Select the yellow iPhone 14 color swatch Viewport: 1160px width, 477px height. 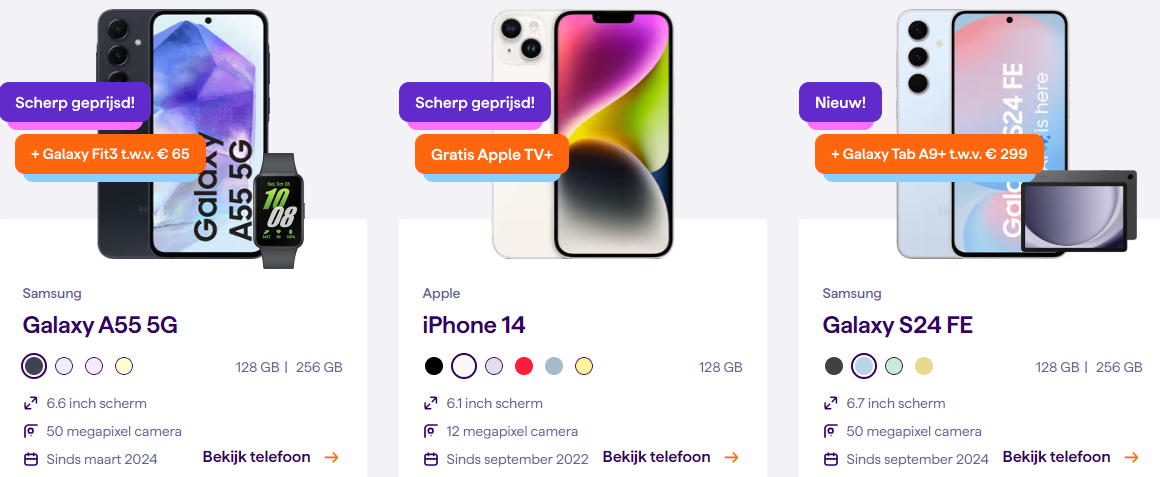pos(584,366)
